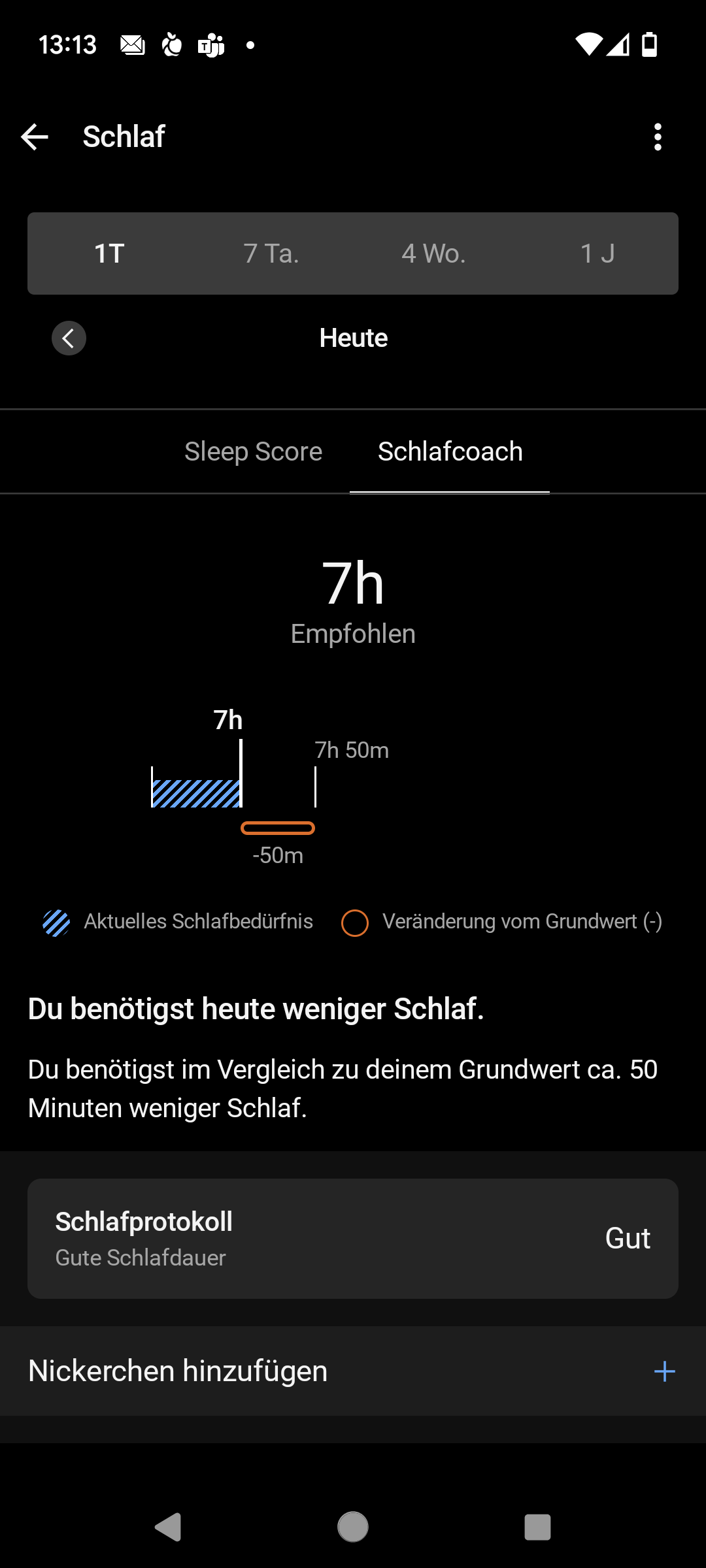Screen dimensions: 706x1568
Task: Tap the system home button
Action: 353,1527
